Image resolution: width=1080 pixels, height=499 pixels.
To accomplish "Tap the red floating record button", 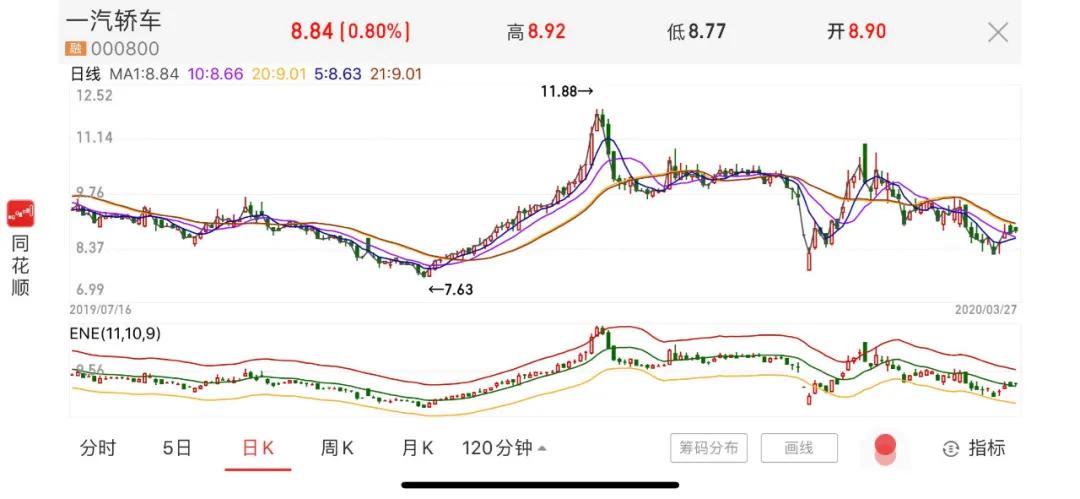I will 885,447.
